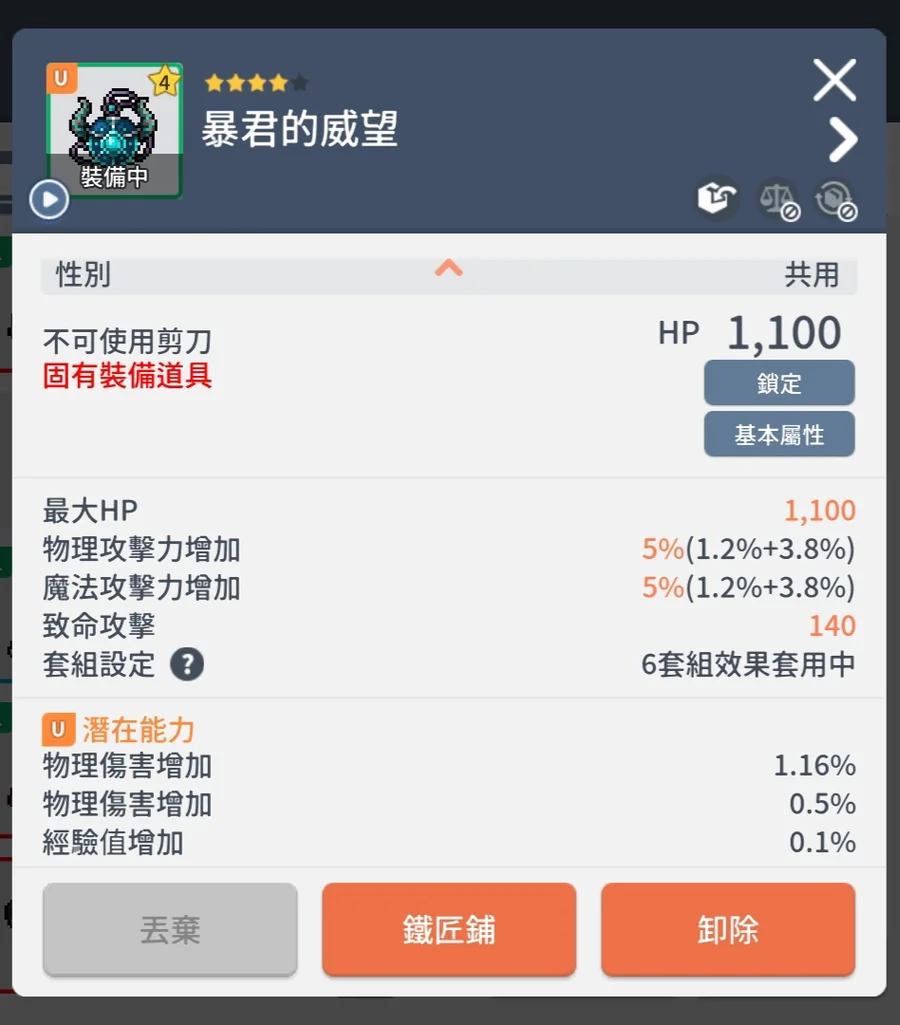The height and width of the screenshot is (1025, 900).
Task: Unequip the item with 卸除
Action: tap(728, 930)
